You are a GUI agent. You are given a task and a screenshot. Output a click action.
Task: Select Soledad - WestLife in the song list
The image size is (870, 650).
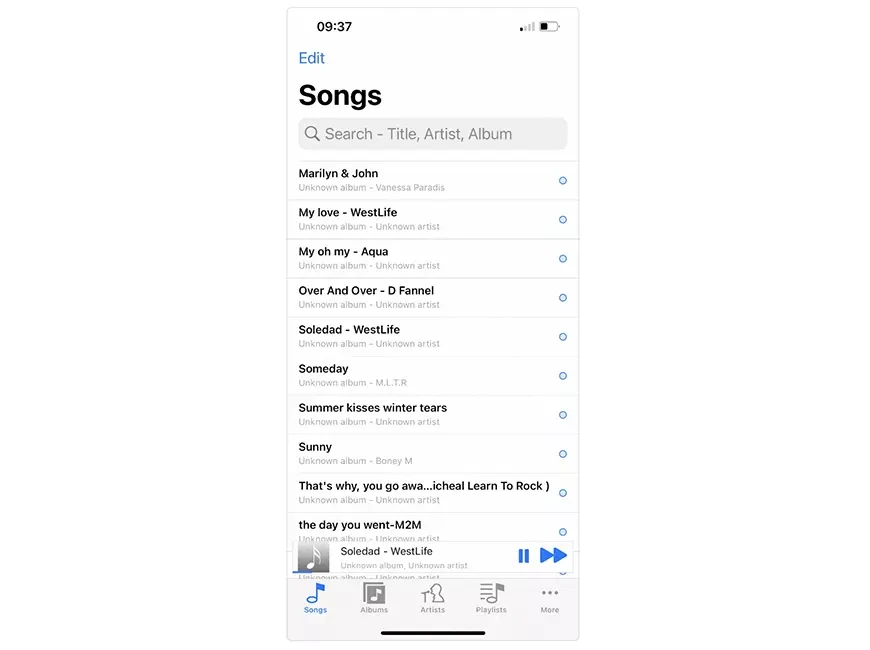click(420, 336)
